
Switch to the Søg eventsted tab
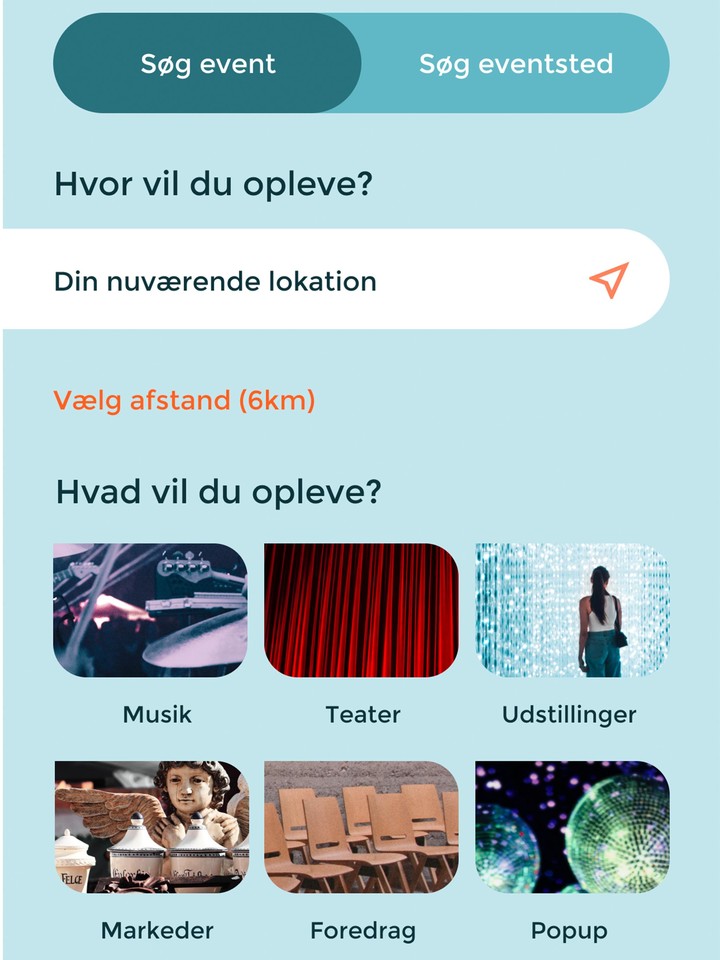click(x=515, y=62)
